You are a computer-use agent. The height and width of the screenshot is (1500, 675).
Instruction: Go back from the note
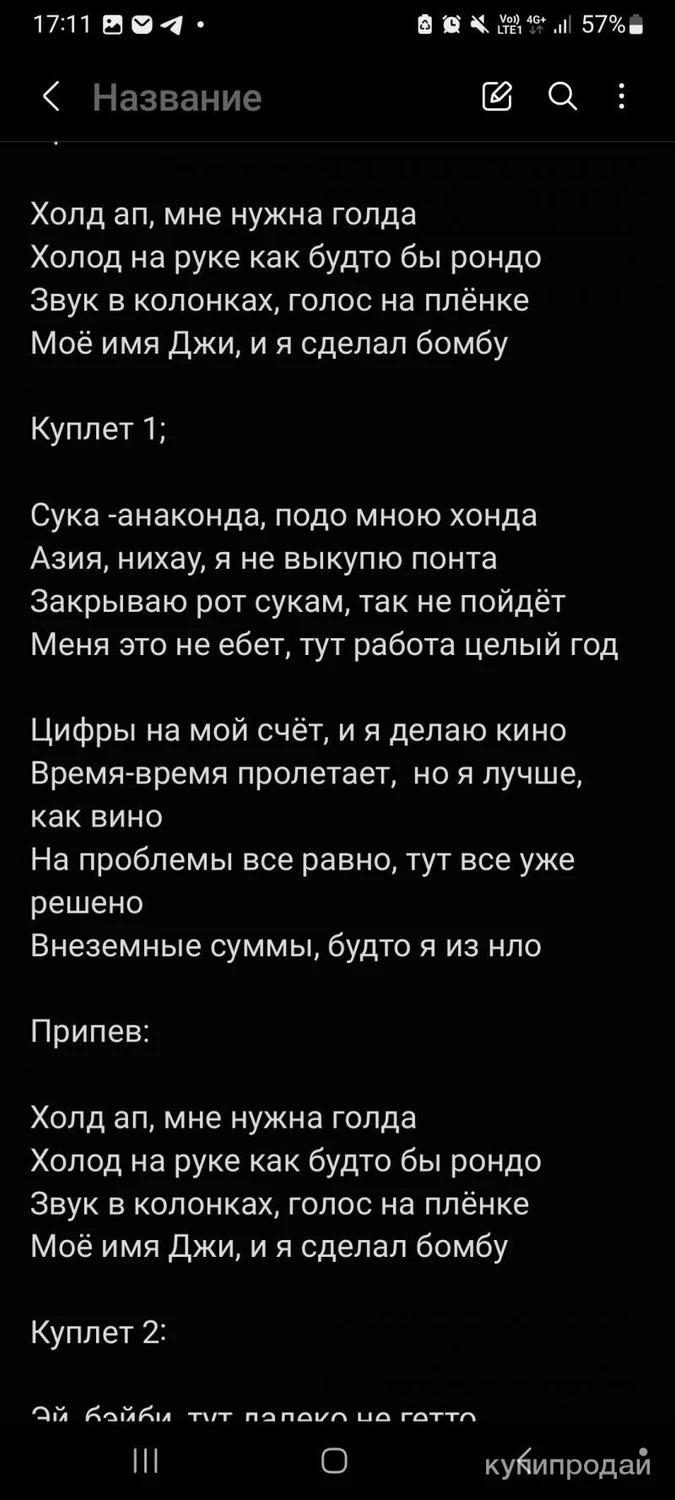click(52, 97)
